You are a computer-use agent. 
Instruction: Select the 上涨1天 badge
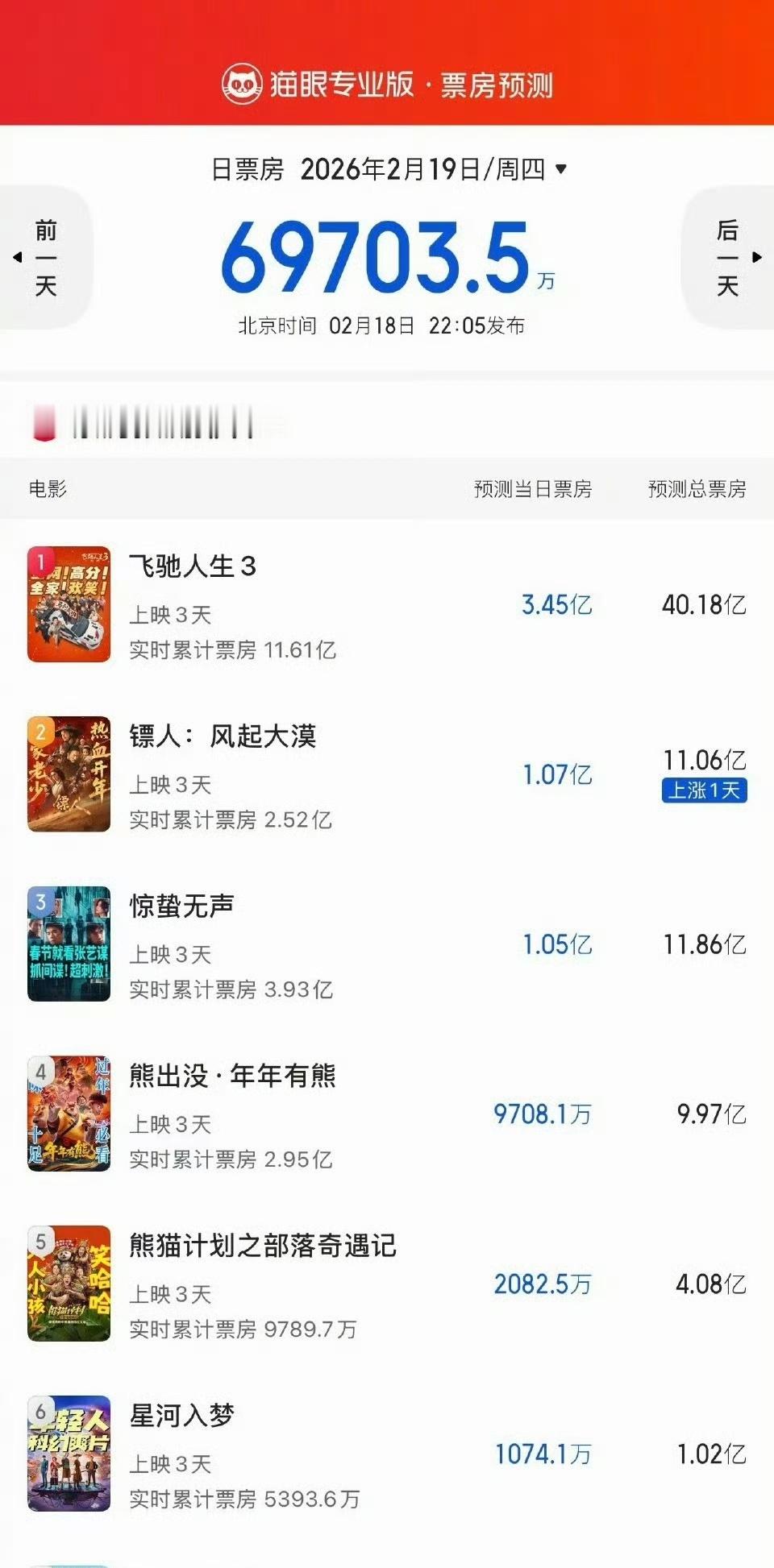[705, 792]
